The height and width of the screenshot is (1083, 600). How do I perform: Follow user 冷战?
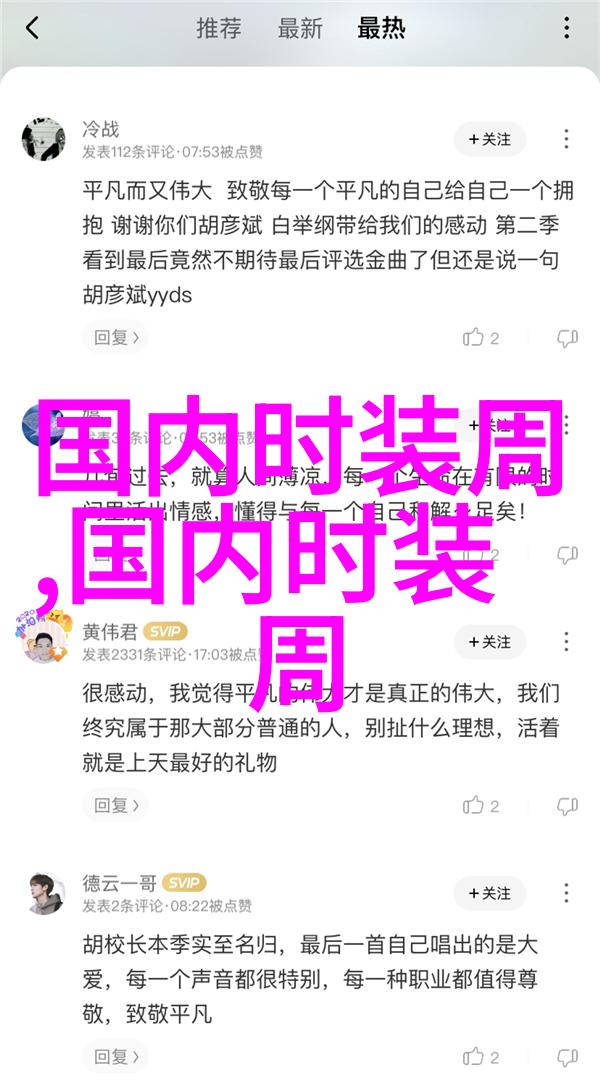pyautogui.click(x=489, y=140)
